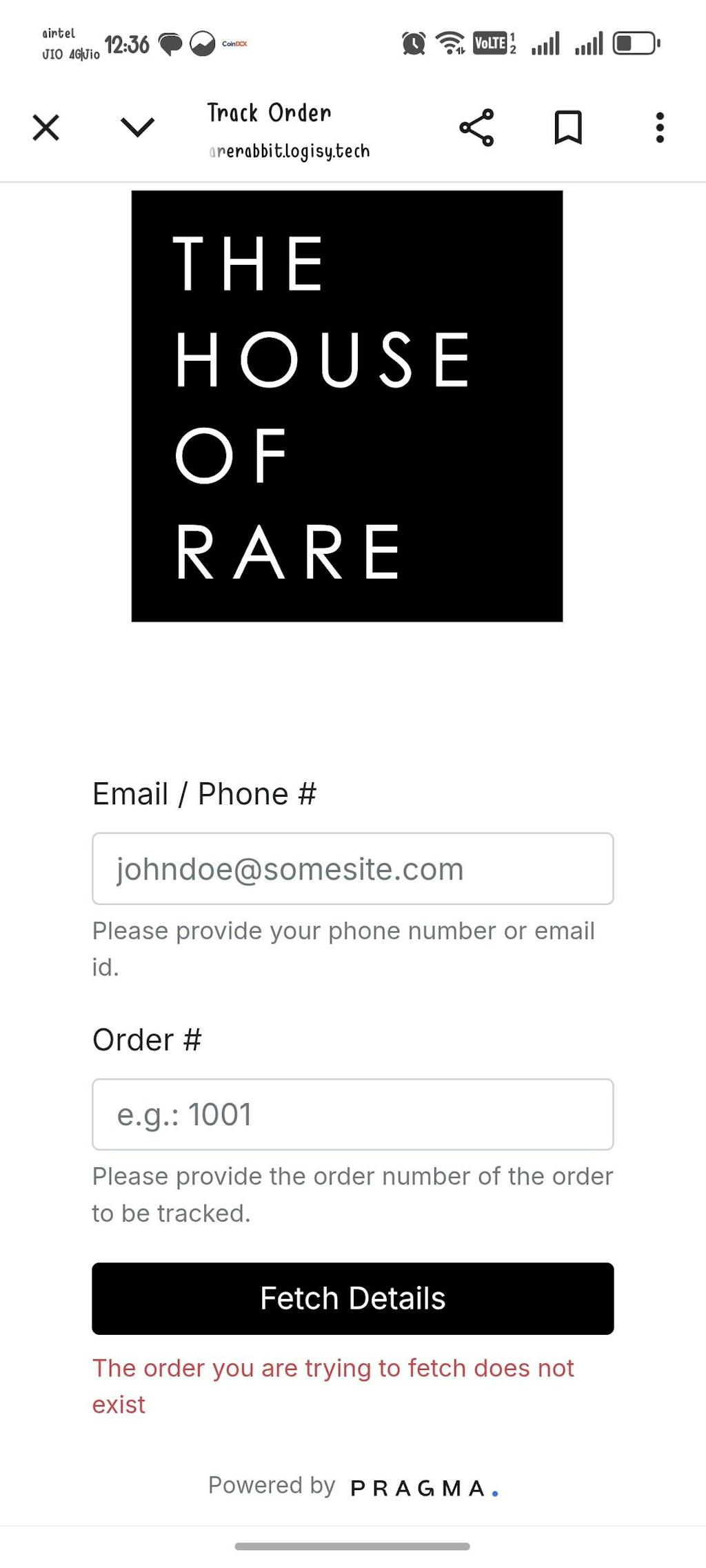Focus the Email / Phone # field

click(352, 869)
